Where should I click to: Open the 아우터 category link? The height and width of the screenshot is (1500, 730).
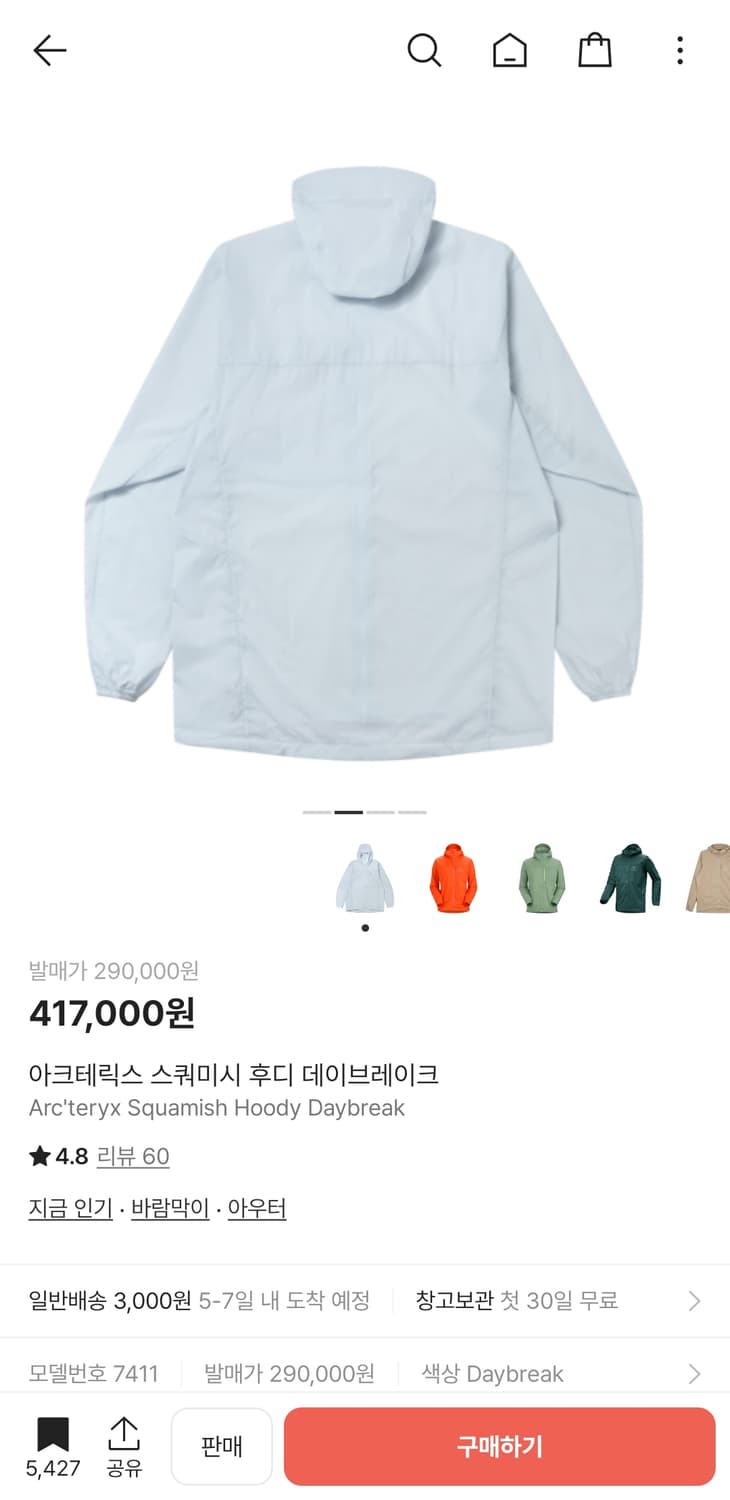click(x=257, y=1207)
